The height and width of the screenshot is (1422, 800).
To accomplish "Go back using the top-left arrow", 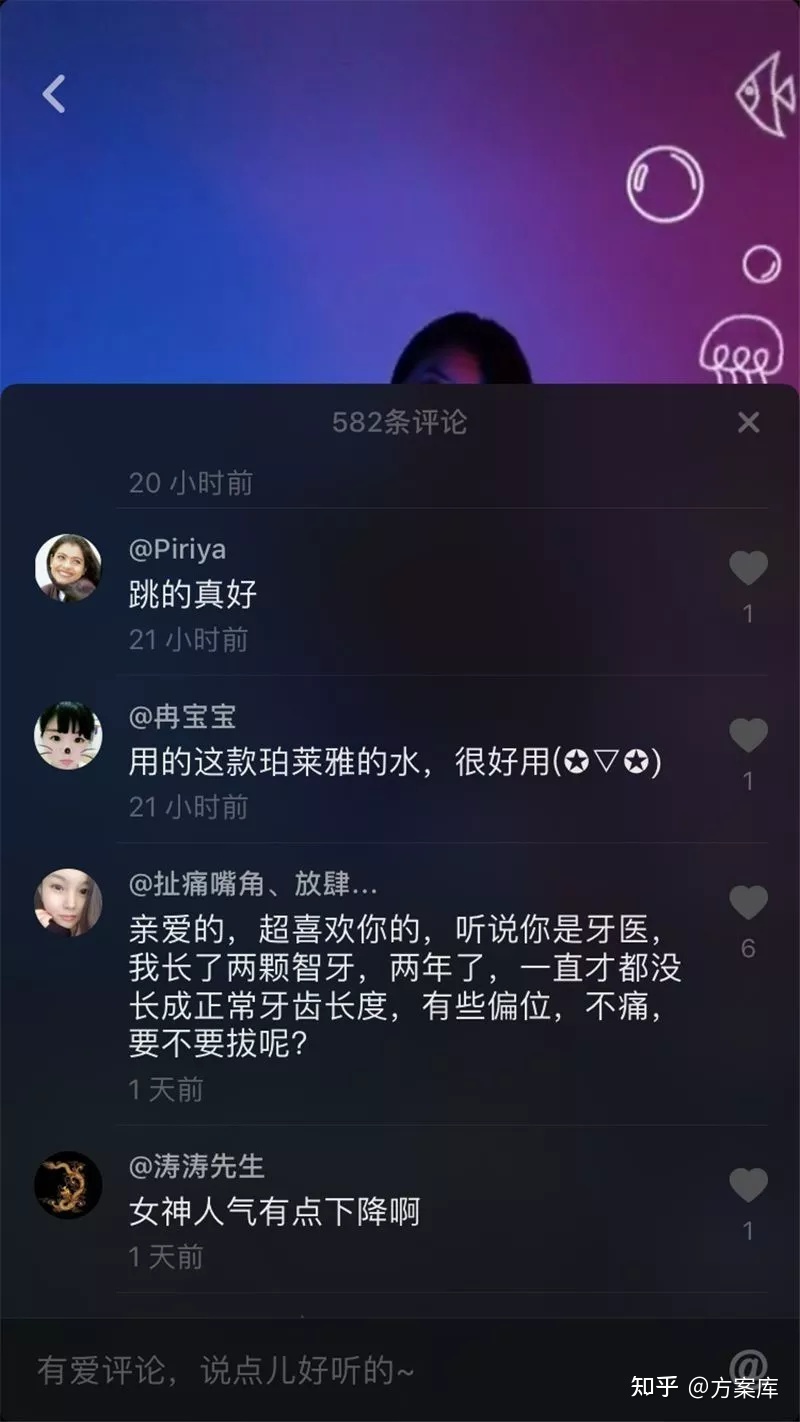I will 54,94.
